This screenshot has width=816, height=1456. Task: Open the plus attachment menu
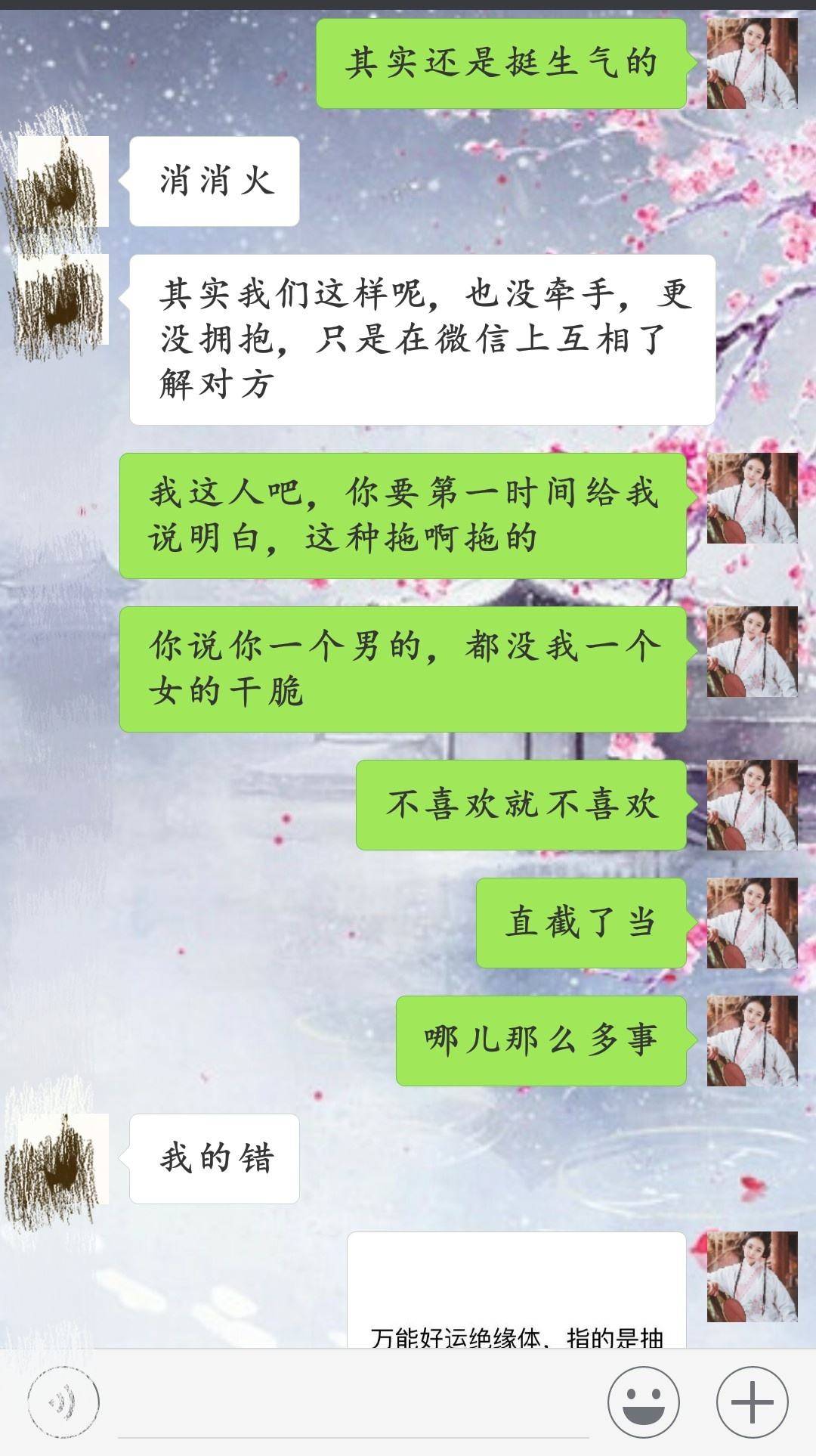752,1402
